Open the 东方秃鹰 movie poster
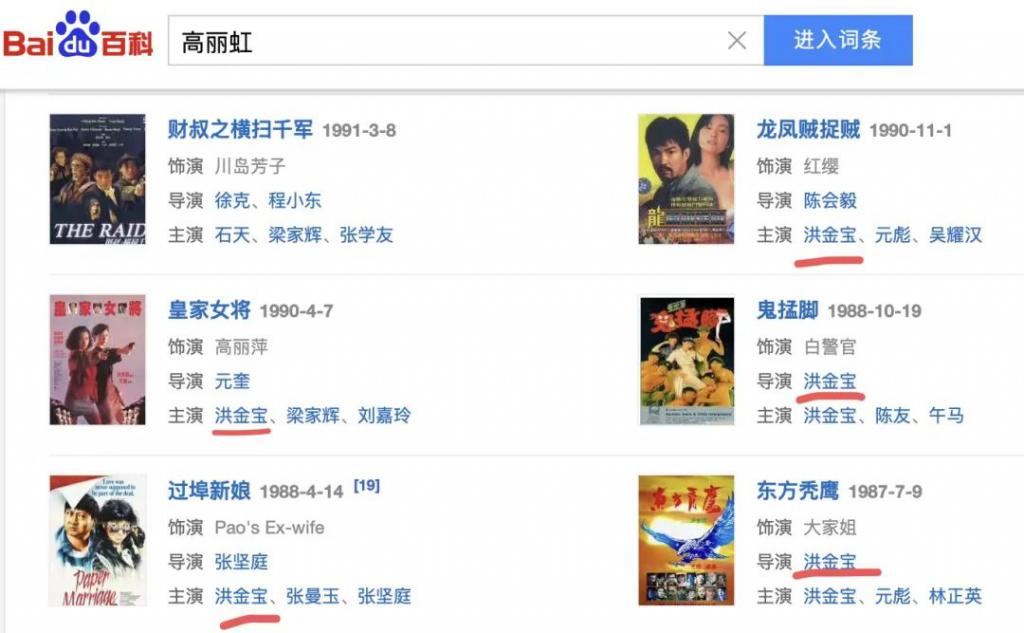Screen dimensions: 1024x633 pyautogui.click(x=686, y=541)
